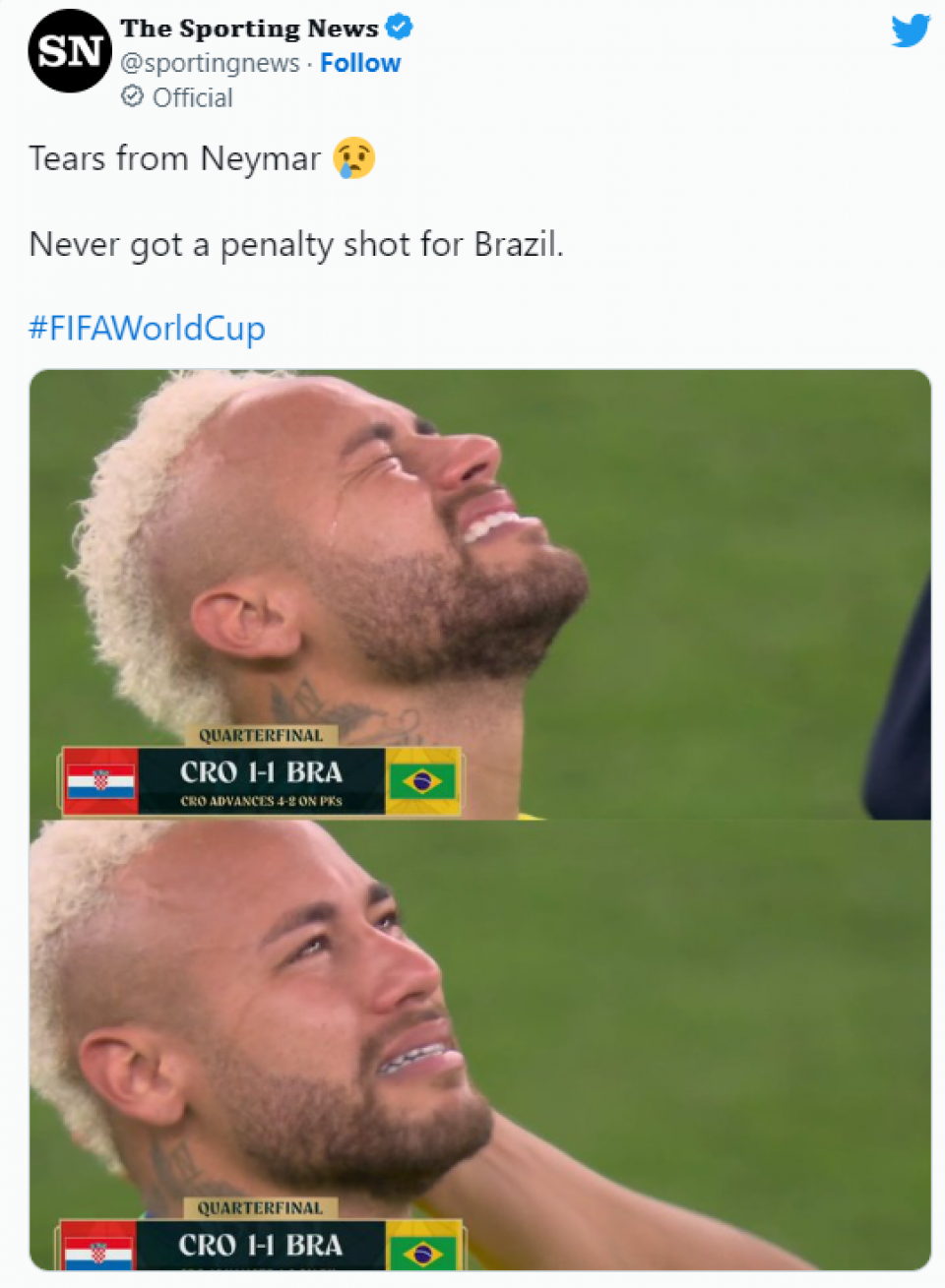Open The Sporting News display name
945x1288 pixels.
click(x=249, y=29)
